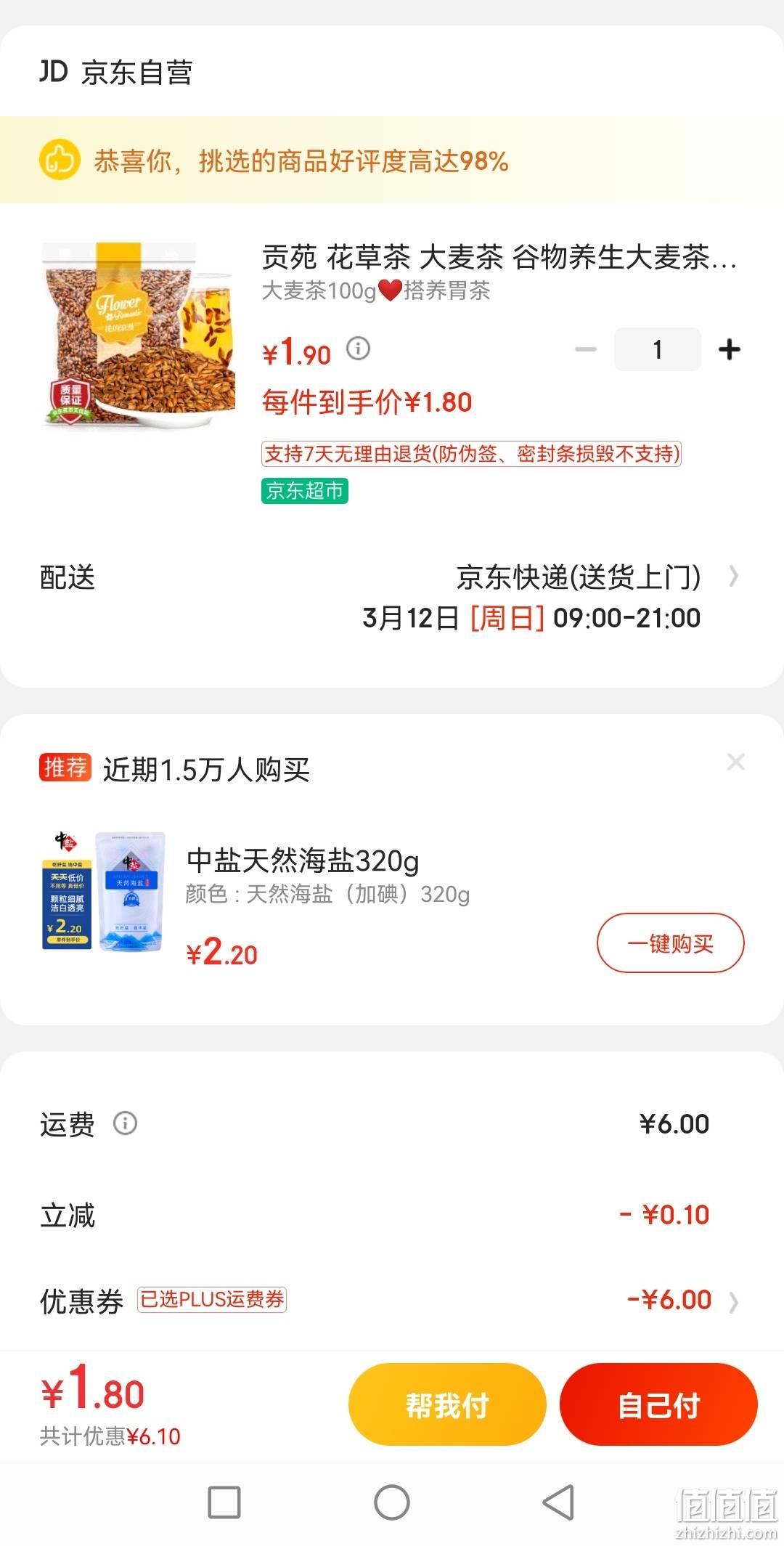Dismiss the 推荐 recommendation card
Viewport: 784px width, 1546px height.
[x=735, y=762]
